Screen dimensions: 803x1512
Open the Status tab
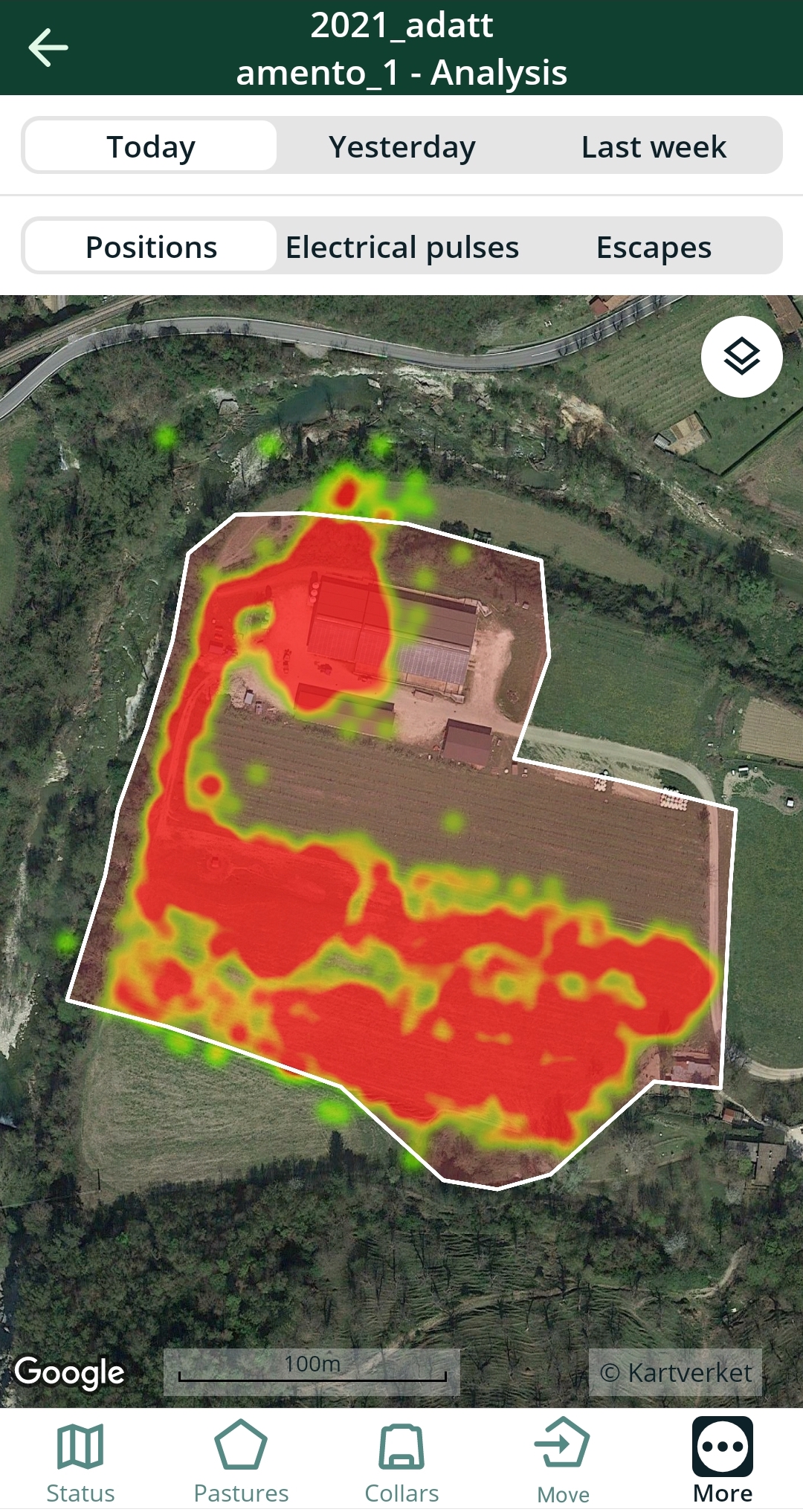coord(80,1461)
